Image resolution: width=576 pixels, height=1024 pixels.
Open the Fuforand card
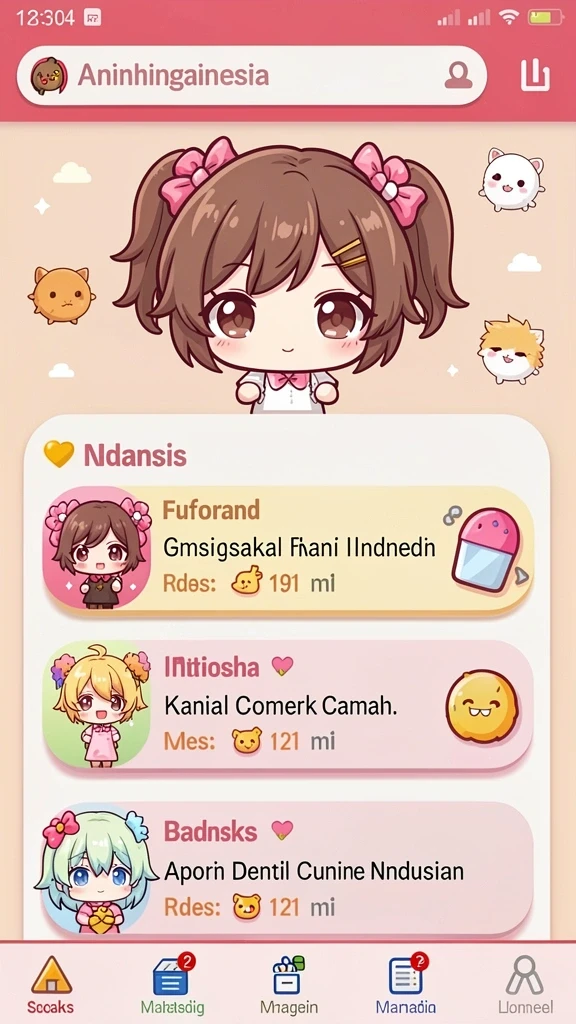(x=288, y=549)
